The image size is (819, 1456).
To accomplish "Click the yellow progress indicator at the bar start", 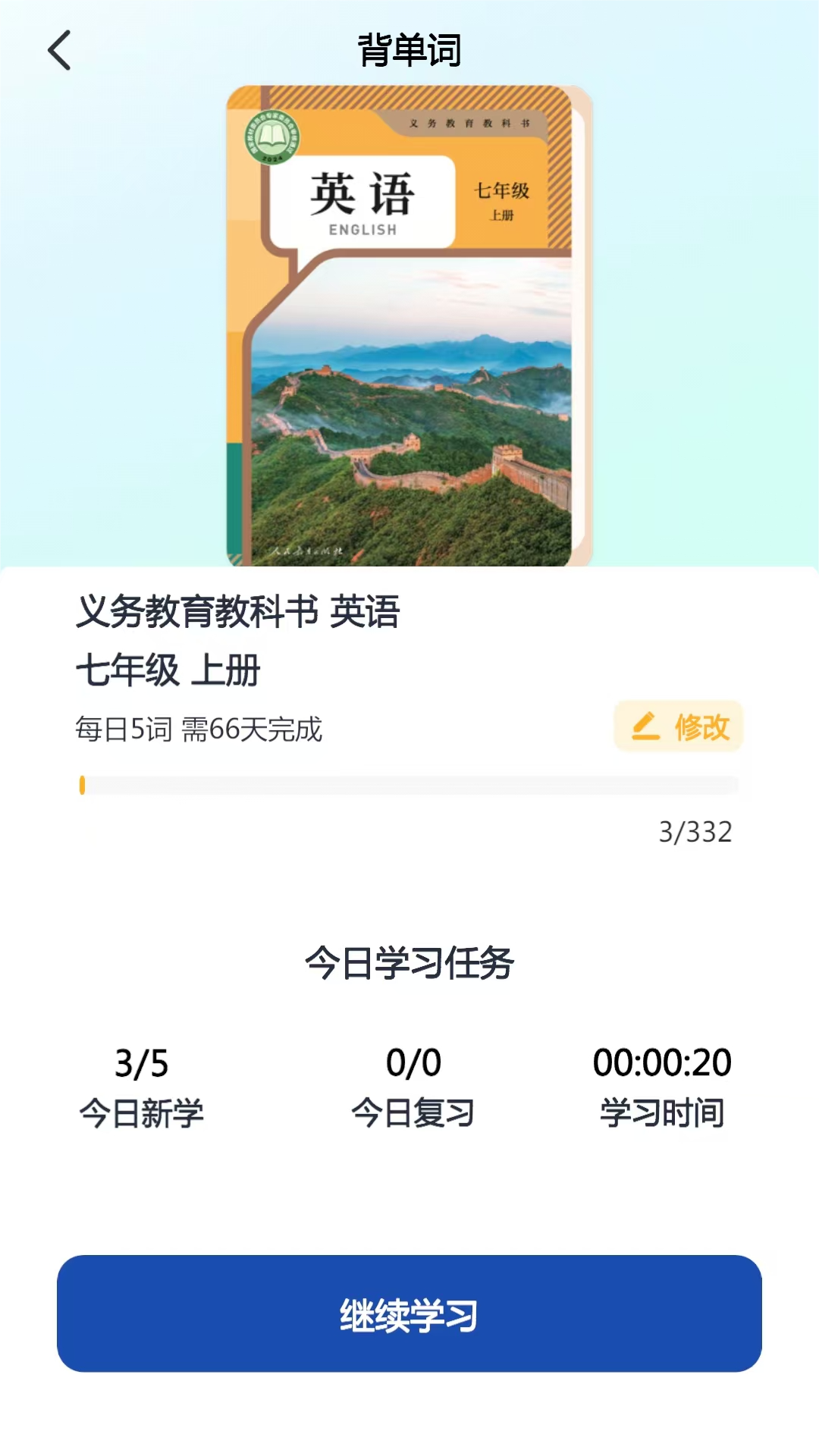I will coord(82,786).
